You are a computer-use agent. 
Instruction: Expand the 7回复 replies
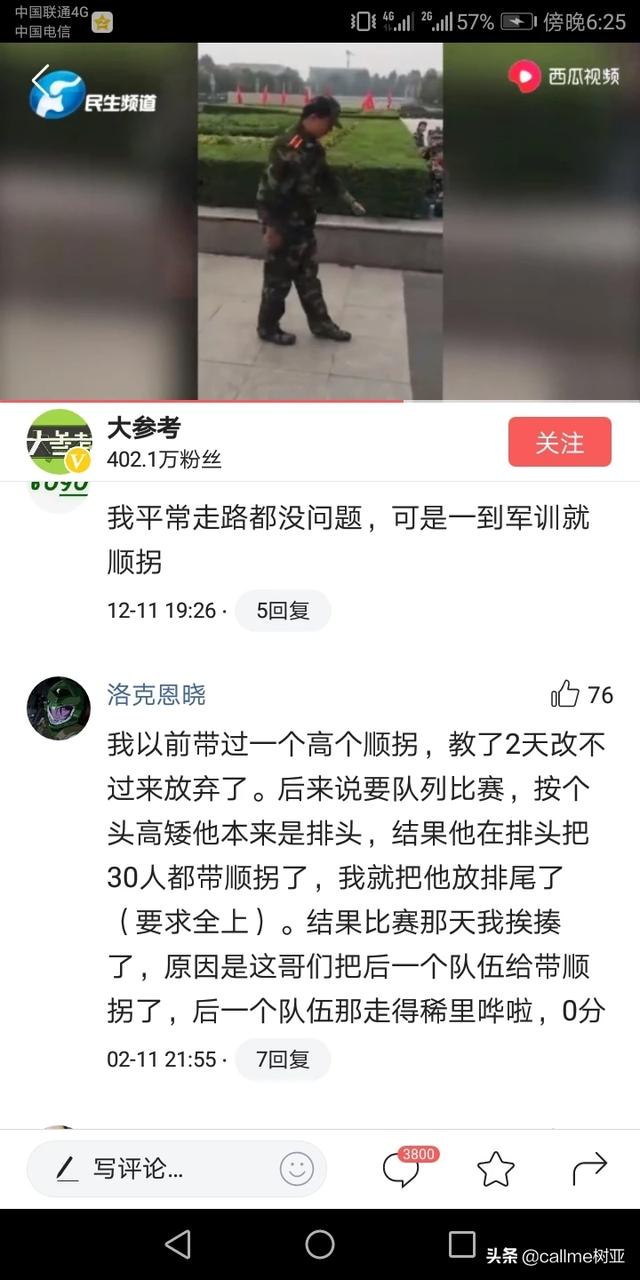pos(283,1059)
